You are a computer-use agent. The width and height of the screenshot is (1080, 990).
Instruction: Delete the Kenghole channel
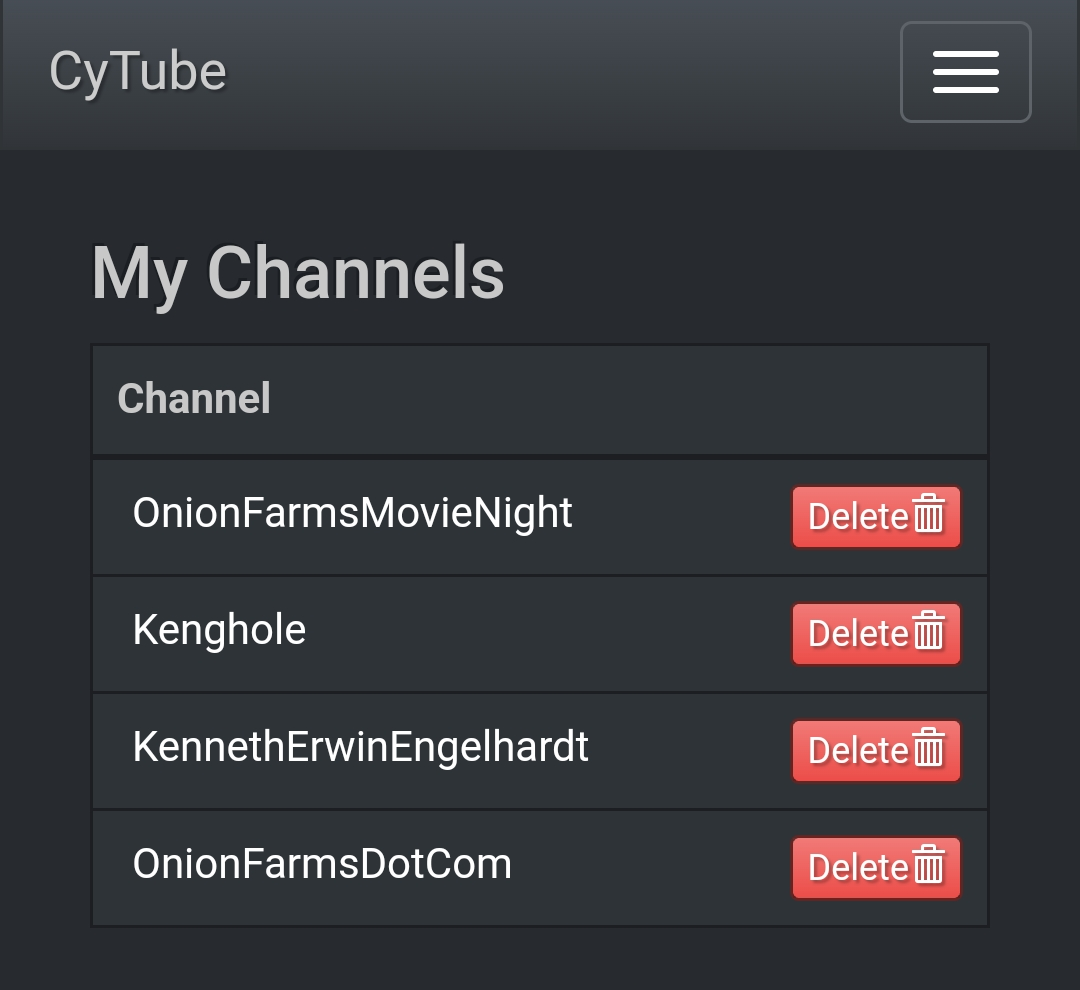[876, 634]
